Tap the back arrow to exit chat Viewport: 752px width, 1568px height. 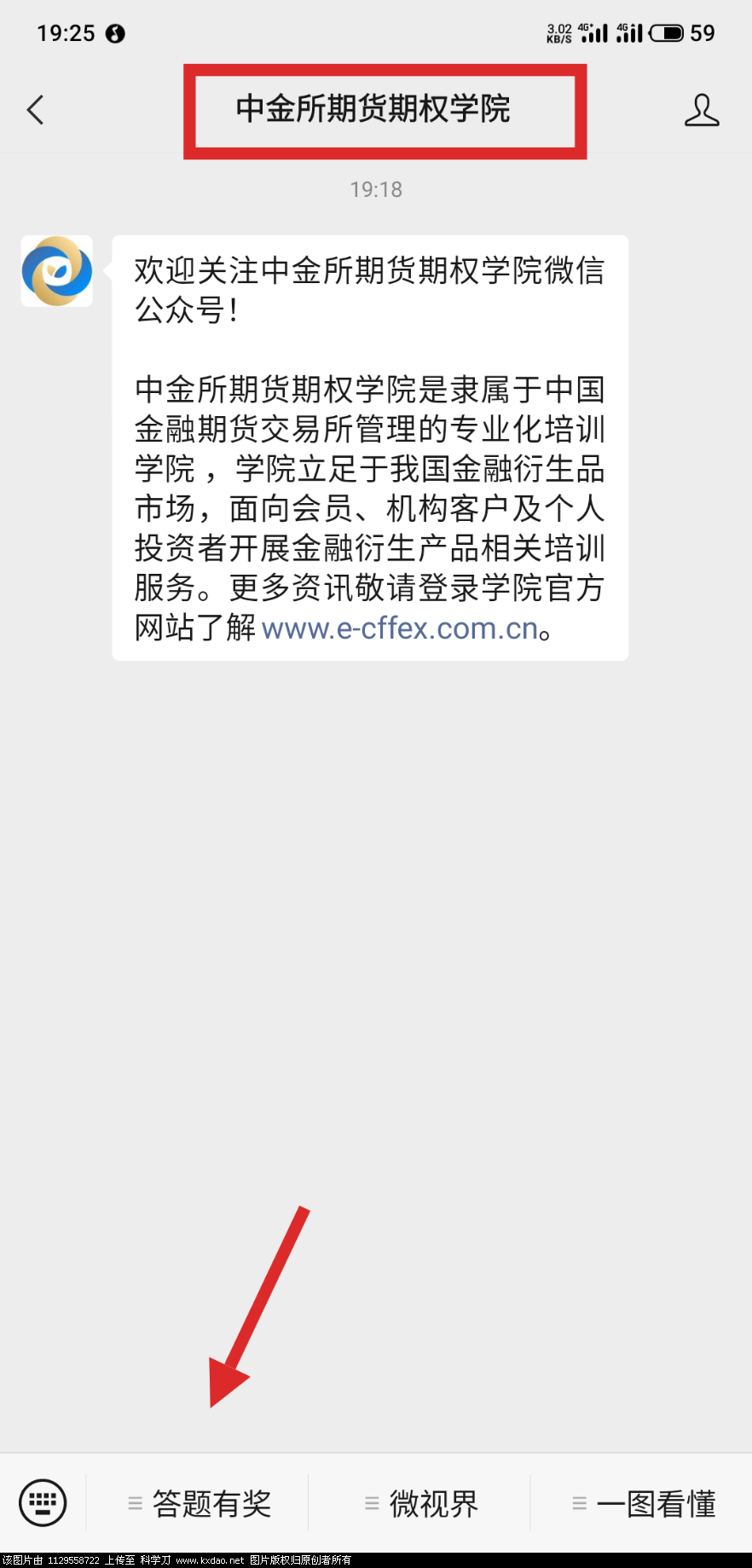coord(34,110)
